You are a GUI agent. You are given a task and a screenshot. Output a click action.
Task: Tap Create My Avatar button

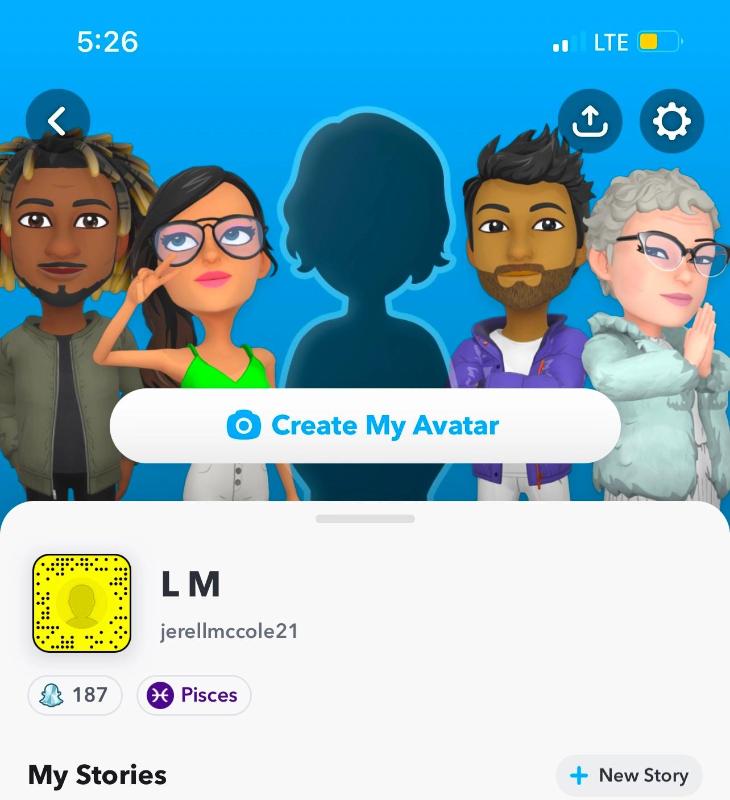coord(365,426)
